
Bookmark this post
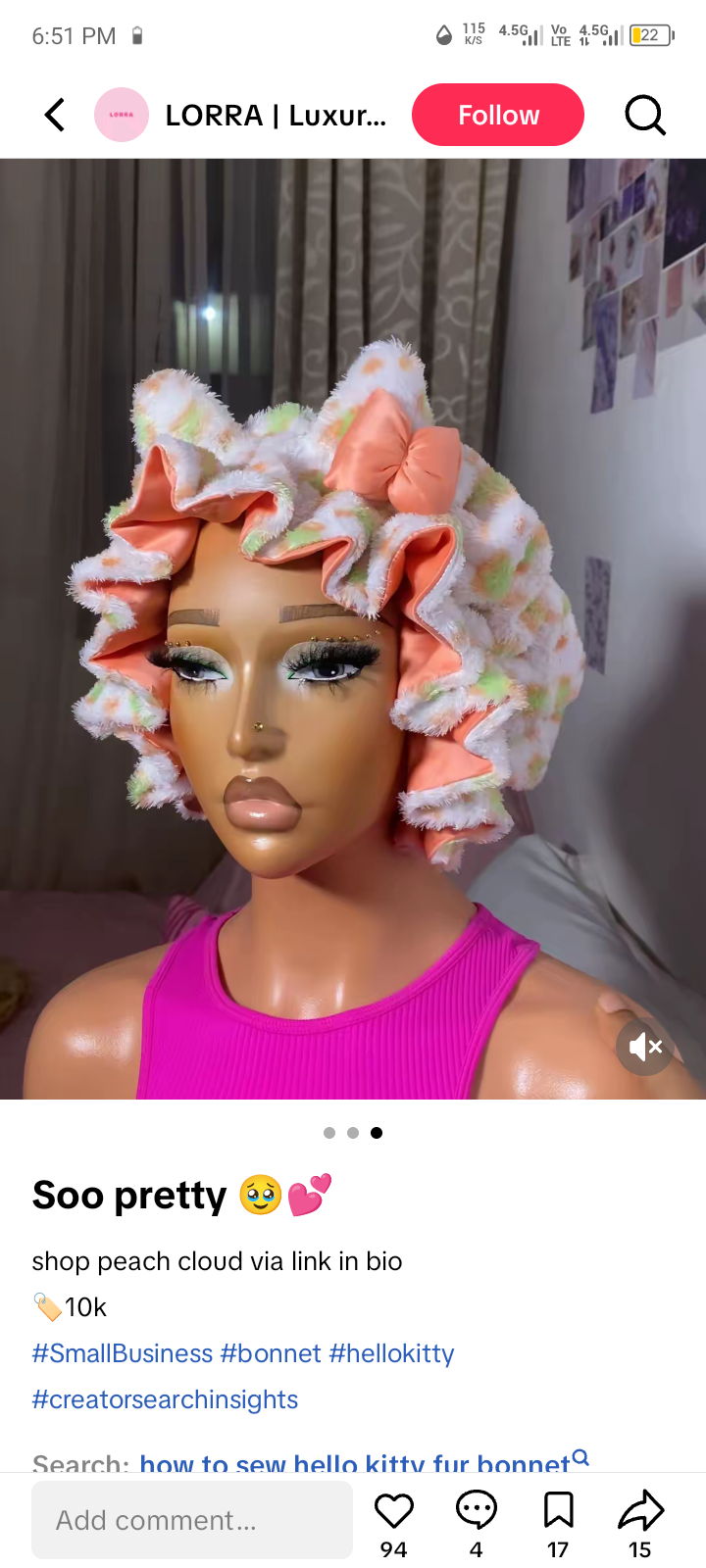558,1511
